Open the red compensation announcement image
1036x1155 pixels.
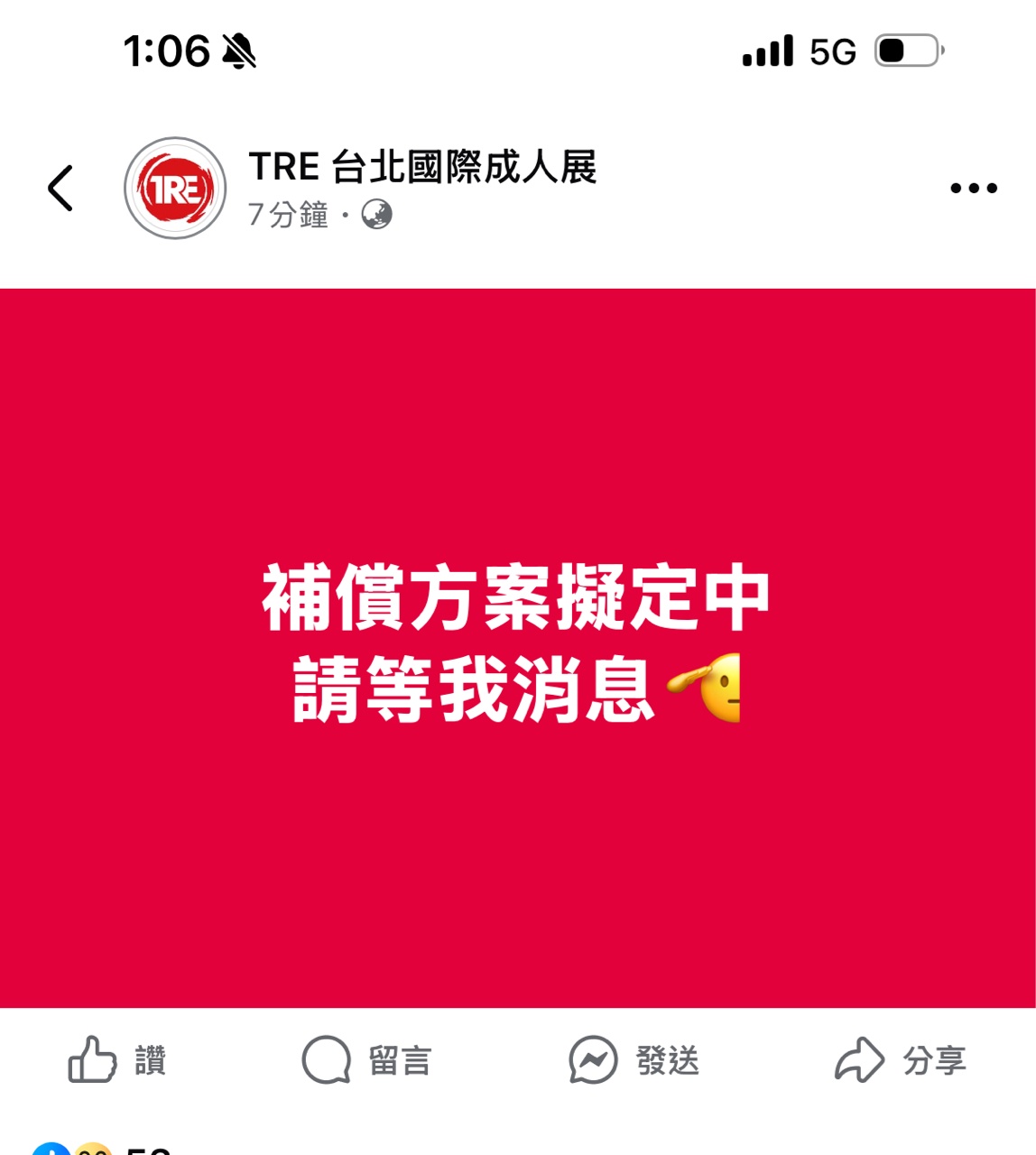point(518,647)
